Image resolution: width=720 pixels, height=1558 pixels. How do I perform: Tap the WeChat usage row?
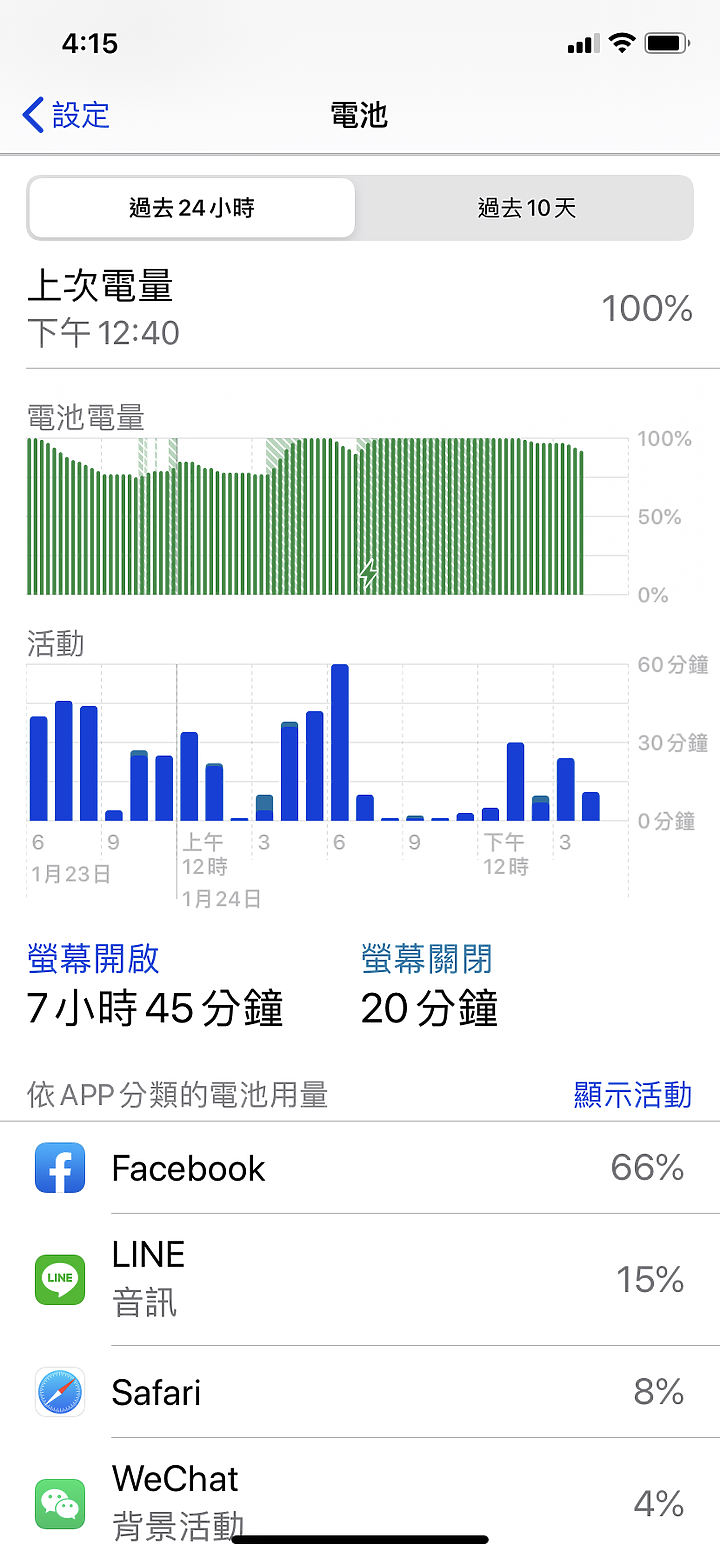coord(360,1498)
